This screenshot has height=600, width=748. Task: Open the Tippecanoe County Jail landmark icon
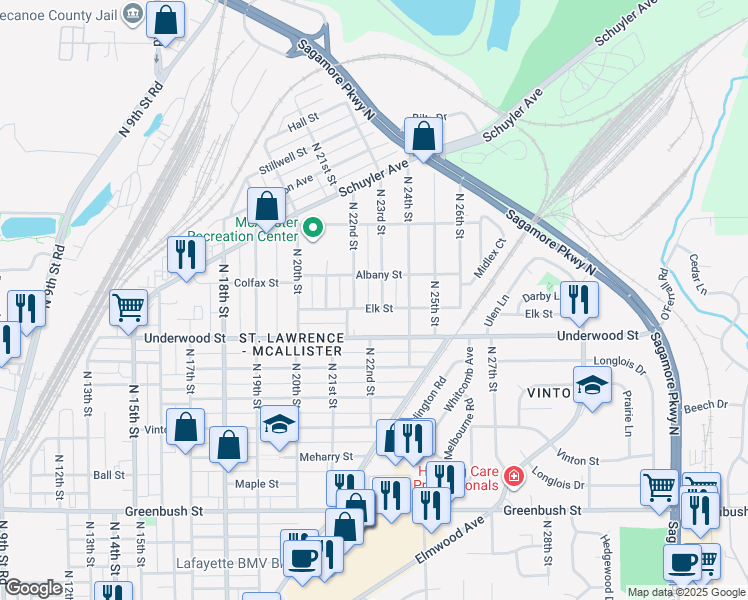click(x=133, y=14)
